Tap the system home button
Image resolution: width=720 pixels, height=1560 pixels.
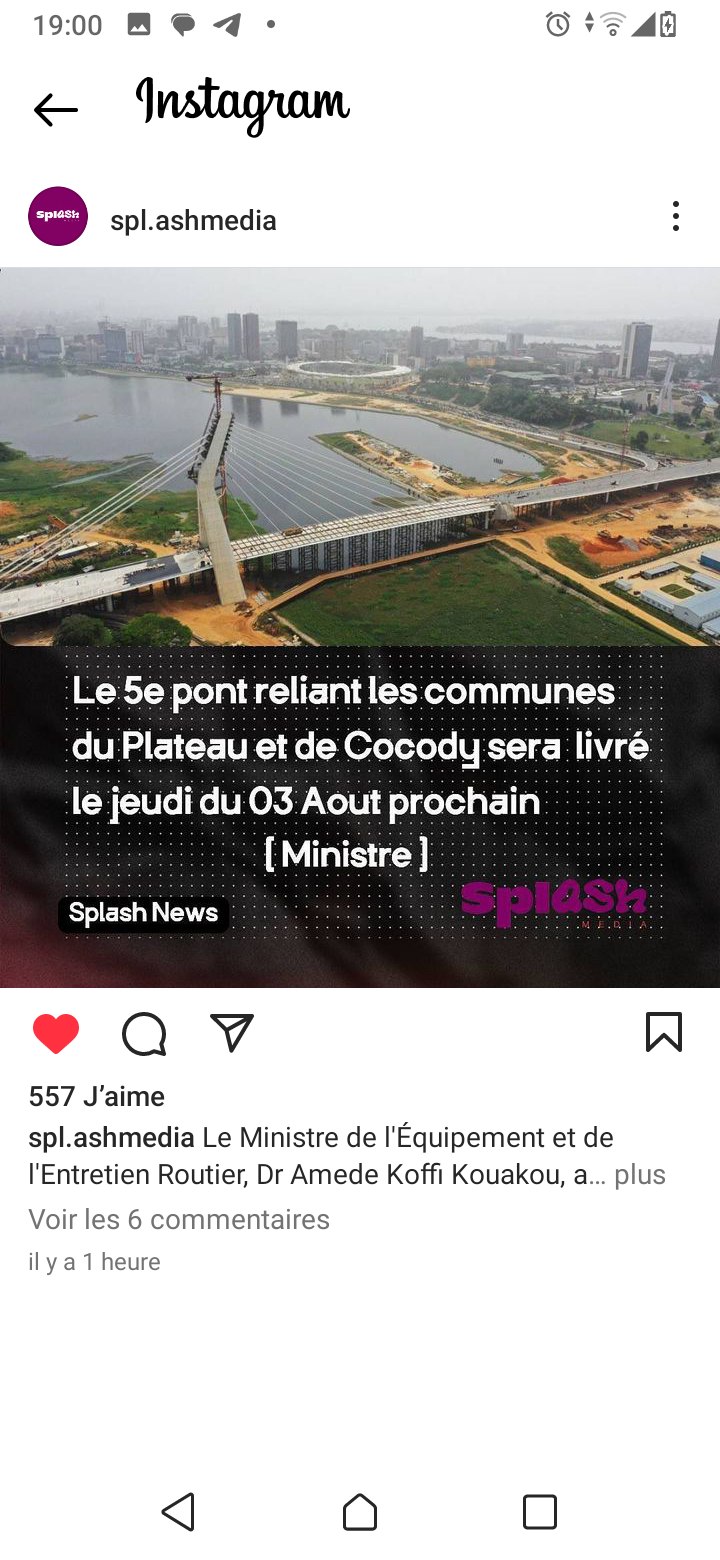360,1512
